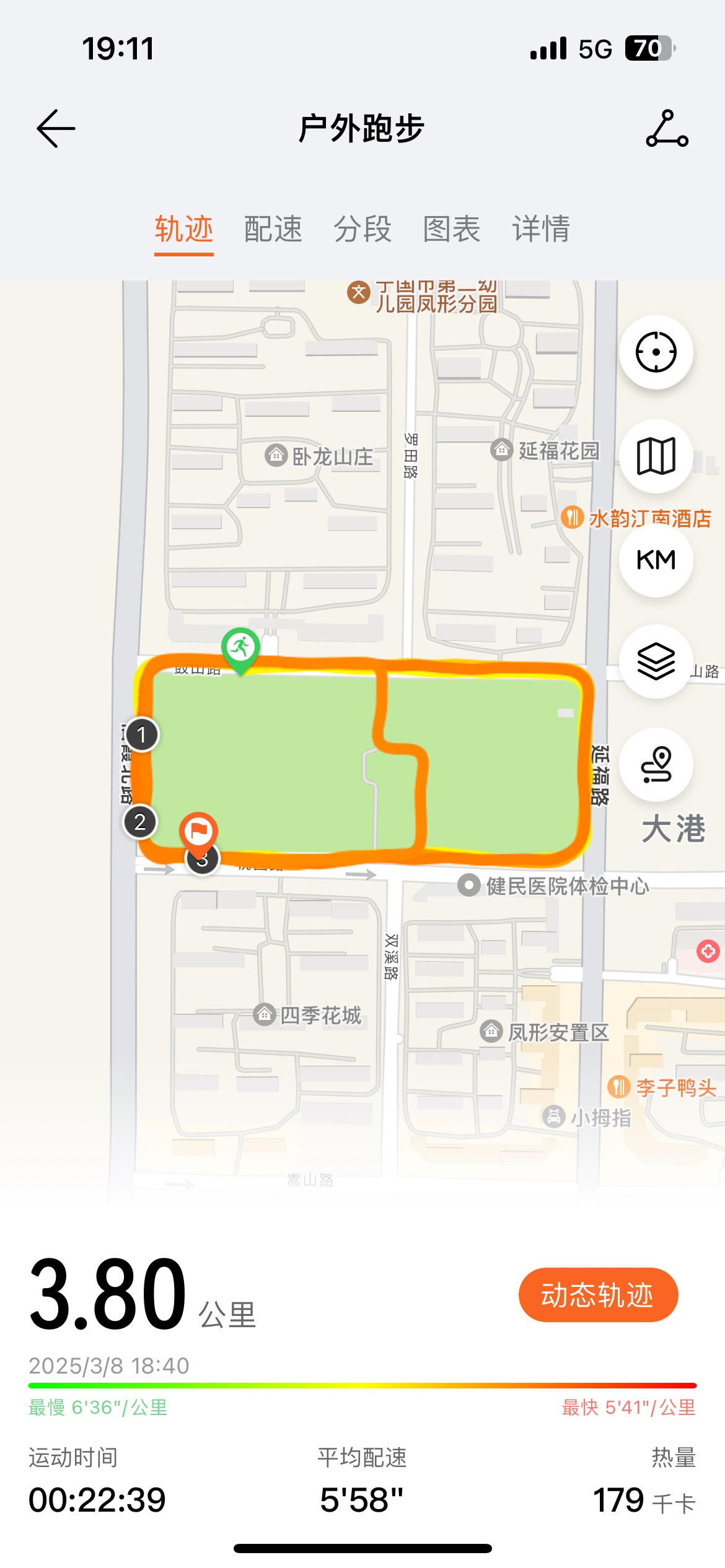Go back using the top-left arrow

coord(56,129)
